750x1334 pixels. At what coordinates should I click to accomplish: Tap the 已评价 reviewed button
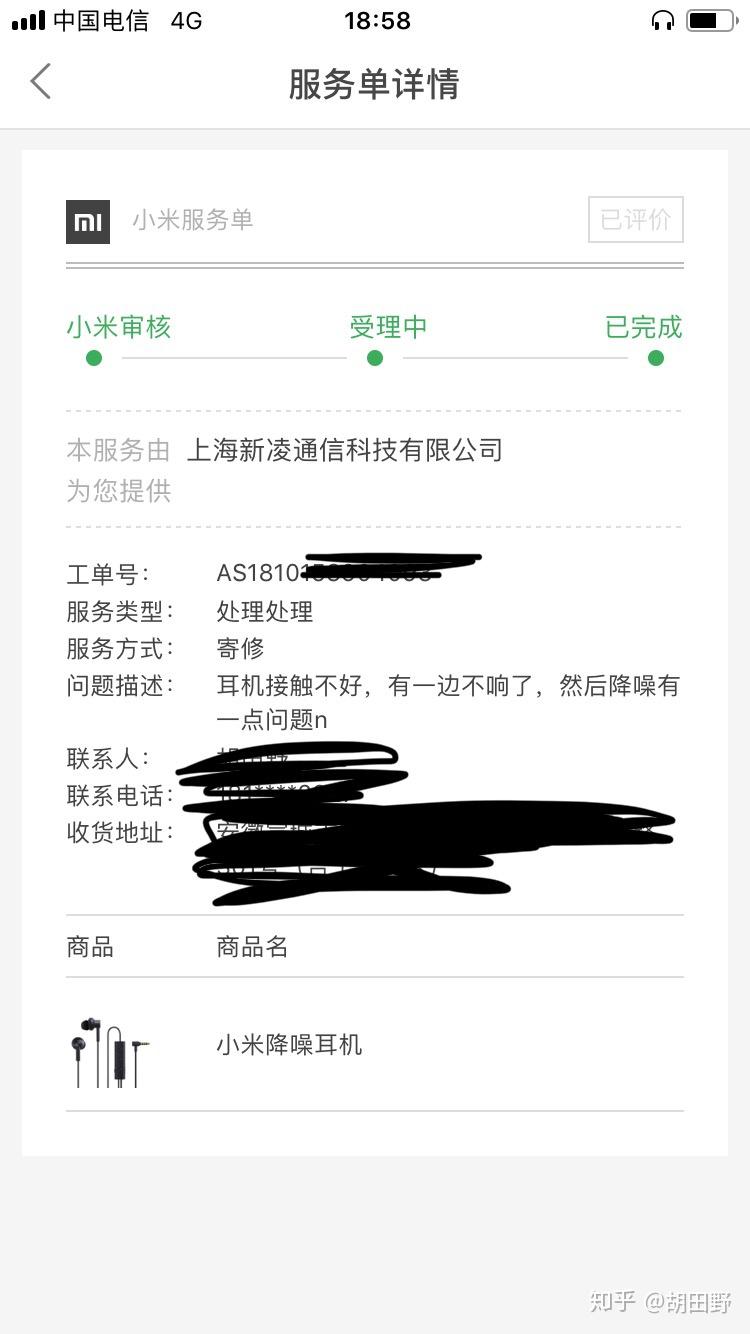tap(635, 220)
